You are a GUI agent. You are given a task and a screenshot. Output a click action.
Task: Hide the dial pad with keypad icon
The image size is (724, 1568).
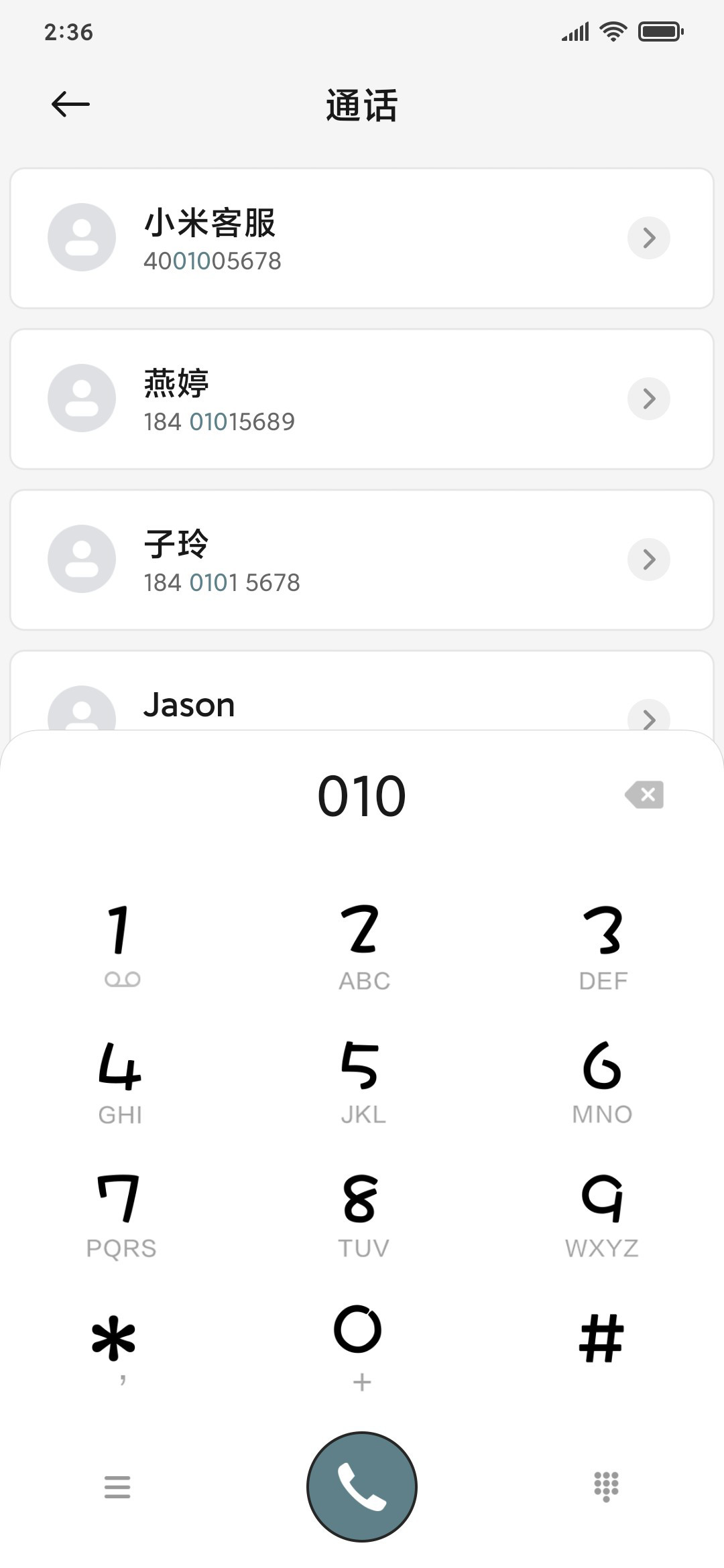[607, 1486]
